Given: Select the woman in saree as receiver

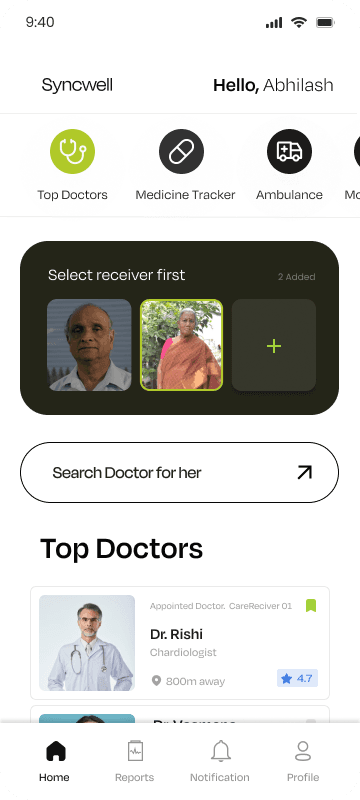Looking at the screenshot, I should [x=182, y=345].
